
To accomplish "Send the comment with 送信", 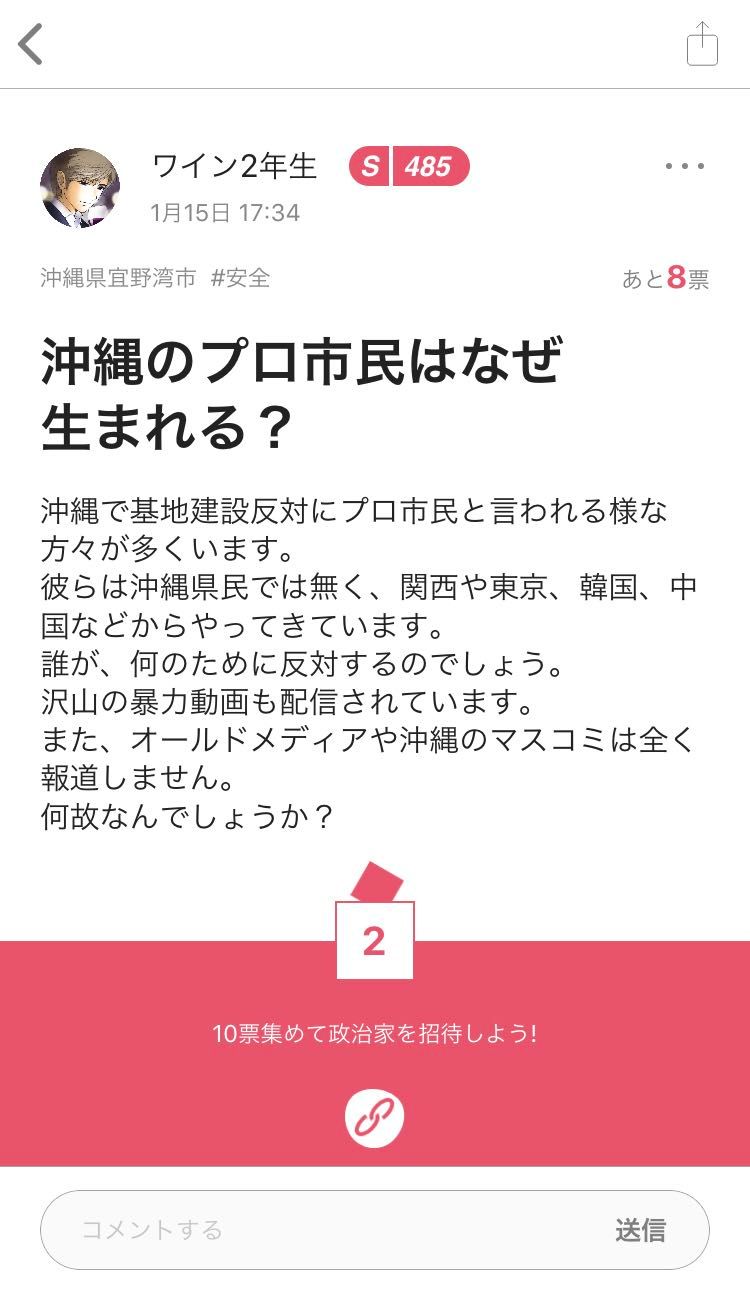I will pos(640,1229).
